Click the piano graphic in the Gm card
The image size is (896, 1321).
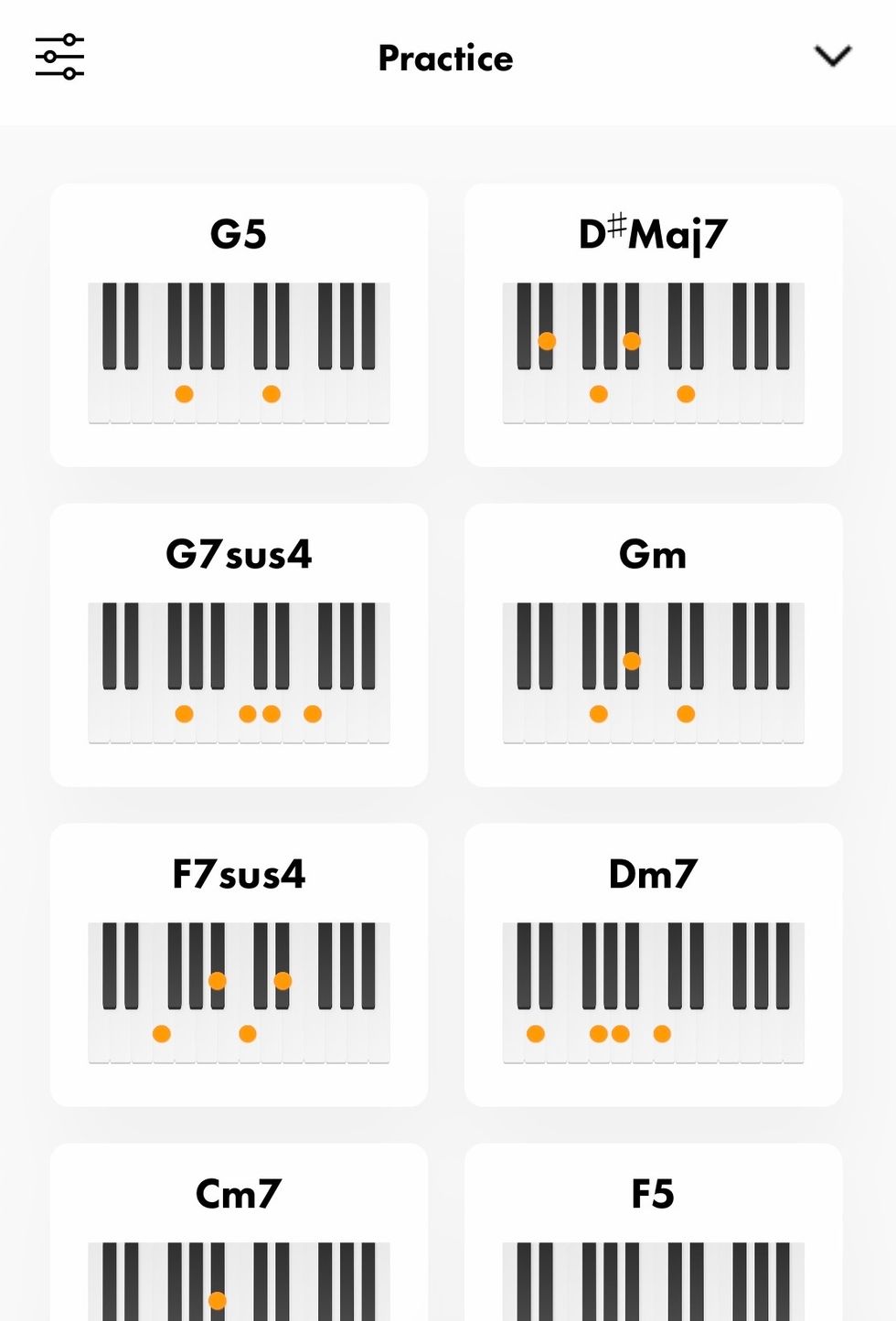(x=653, y=672)
